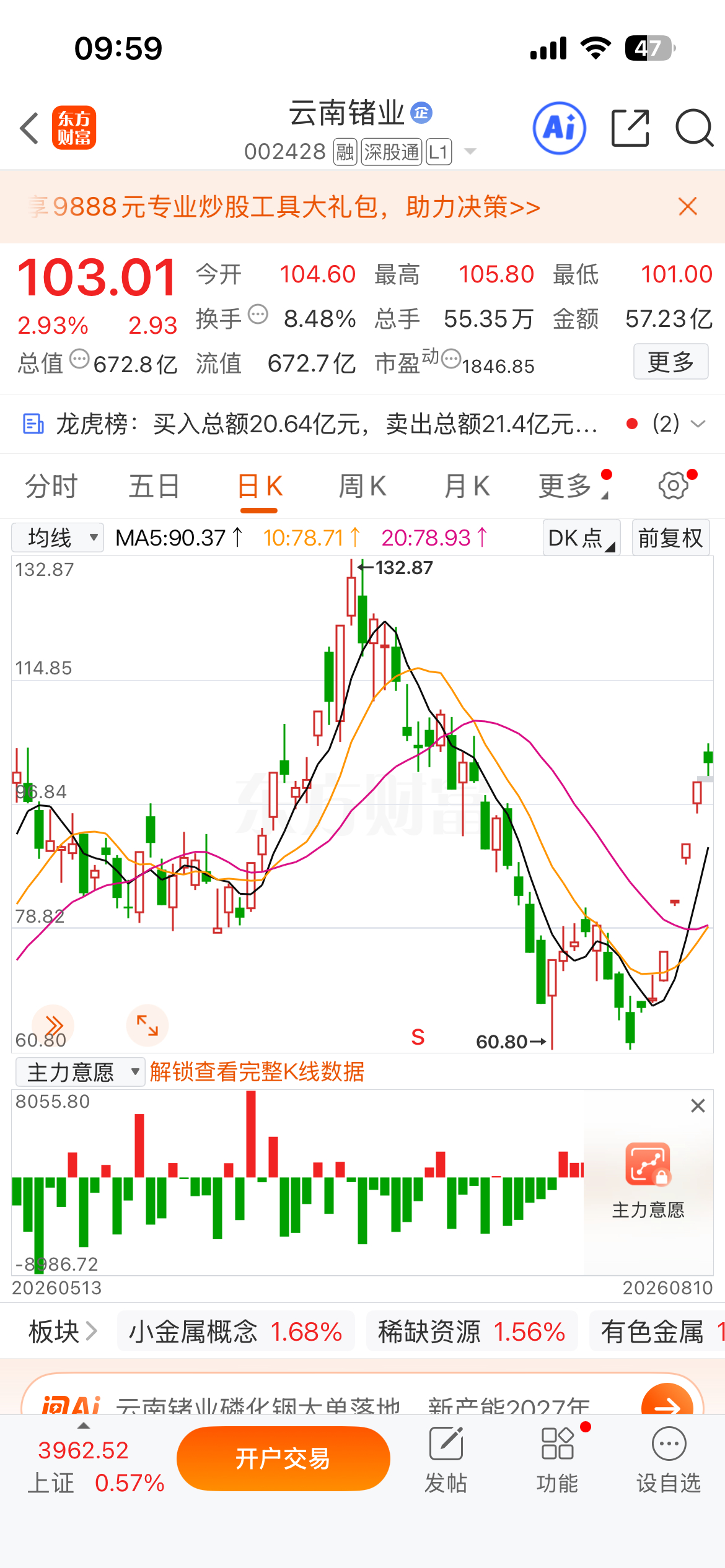Share this stock page

click(x=630, y=128)
